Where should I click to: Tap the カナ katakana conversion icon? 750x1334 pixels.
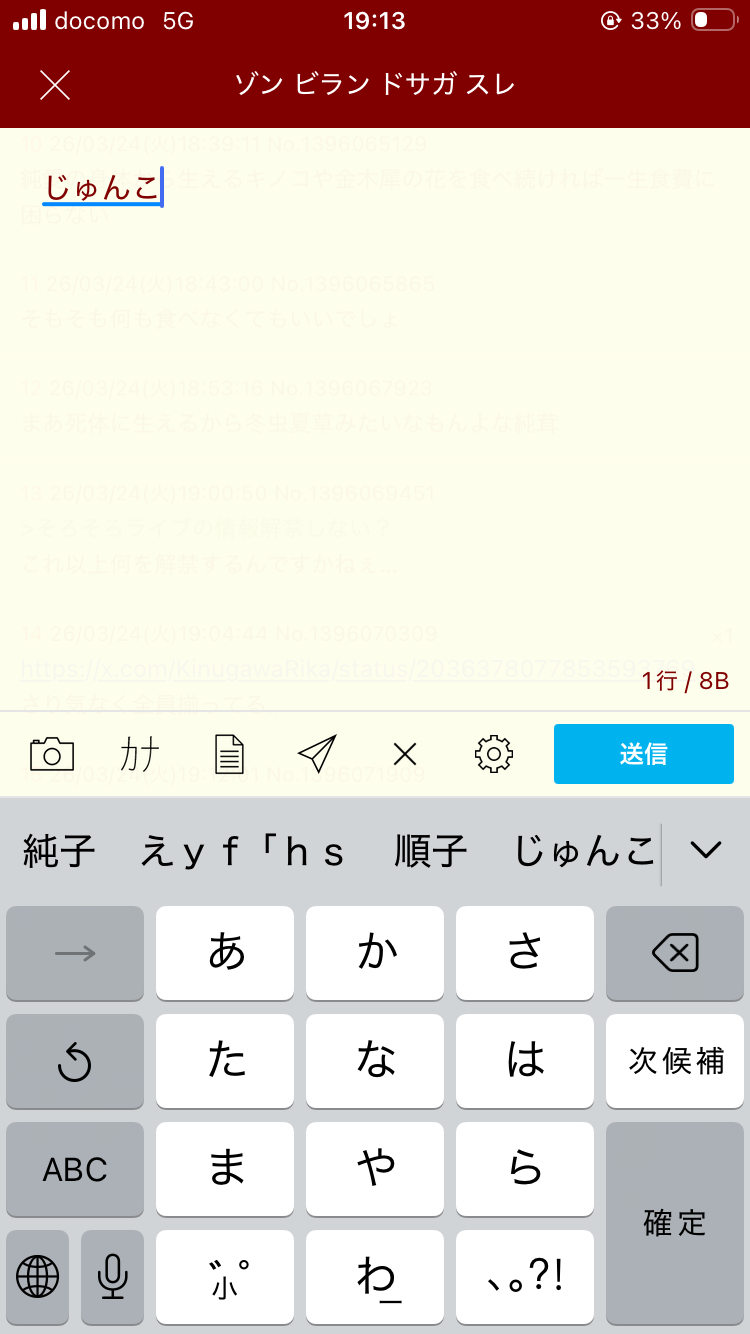click(x=140, y=753)
